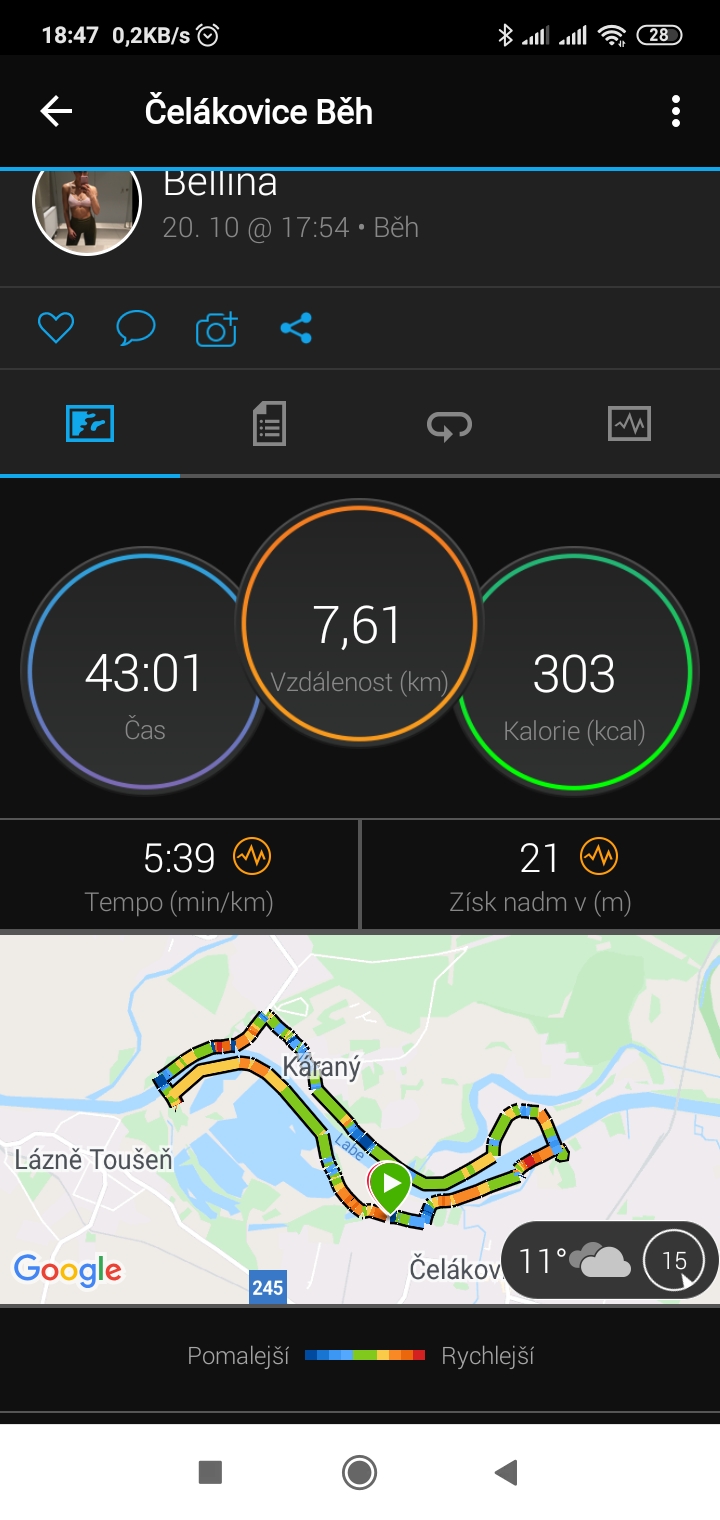This screenshot has height=1520, width=720.
Task: Open comments on the activity
Action: pos(136,328)
